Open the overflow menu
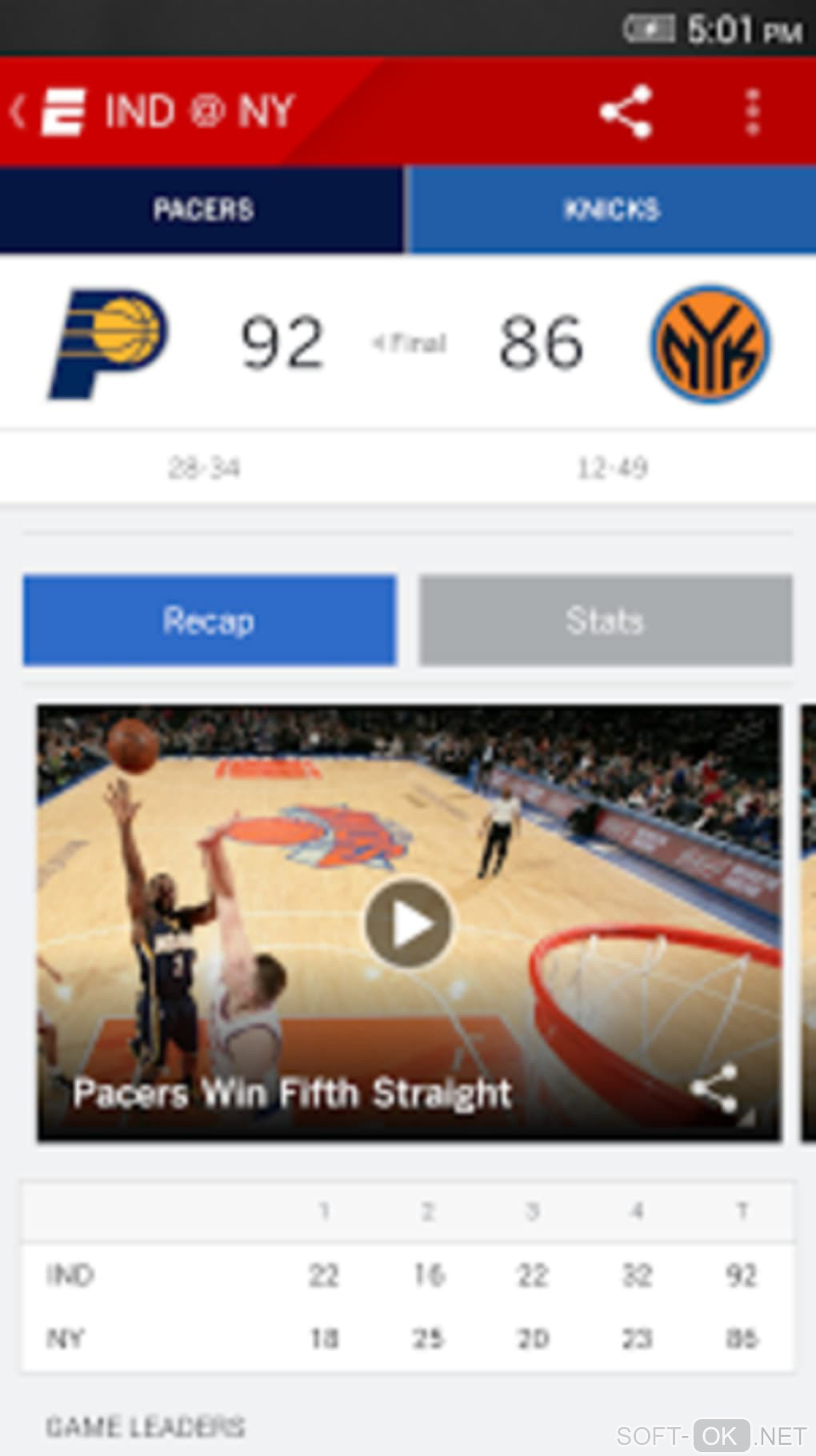This screenshot has width=816, height=1456. (752, 111)
